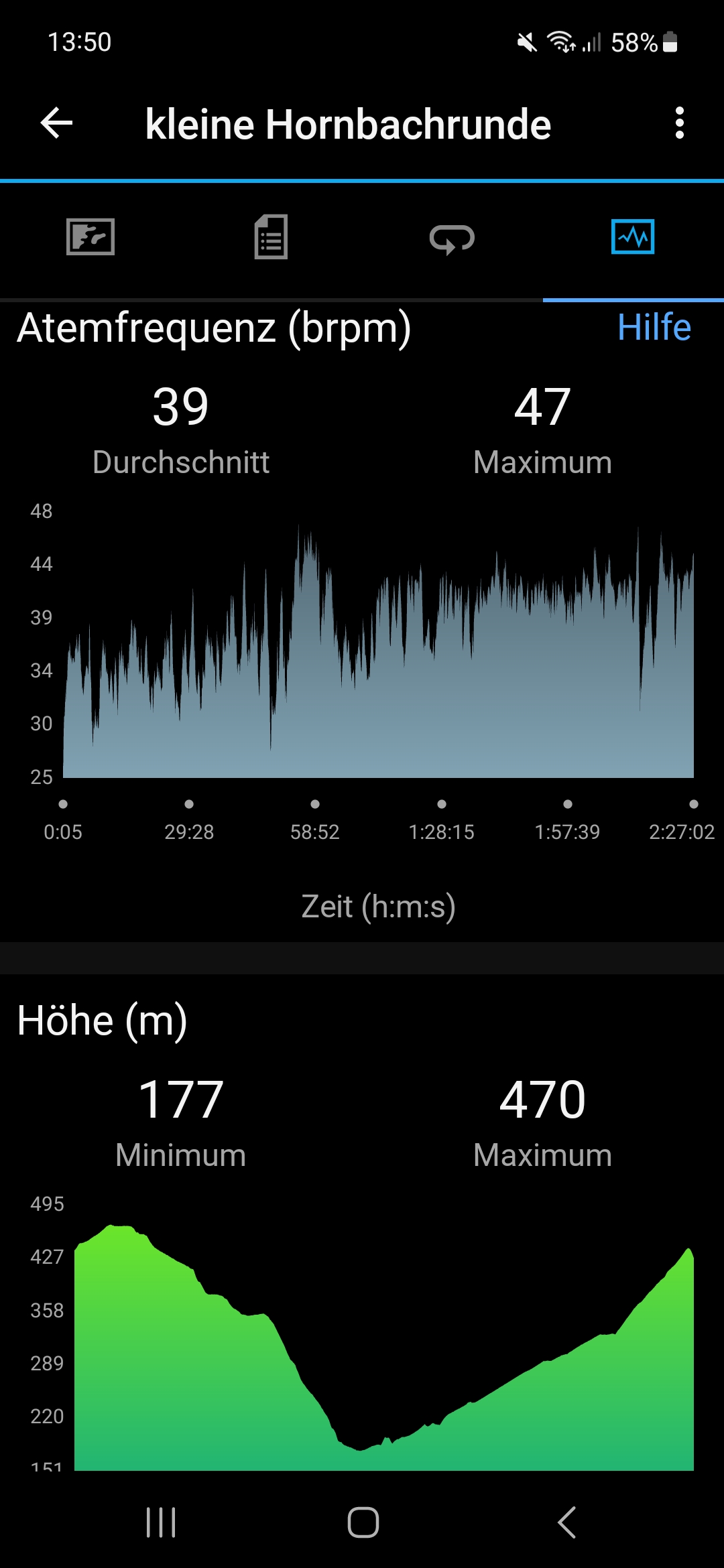Tap the system home button
Image resolution: width=724 pixels, height=1568 pixels.
(x=363, y=1522)
